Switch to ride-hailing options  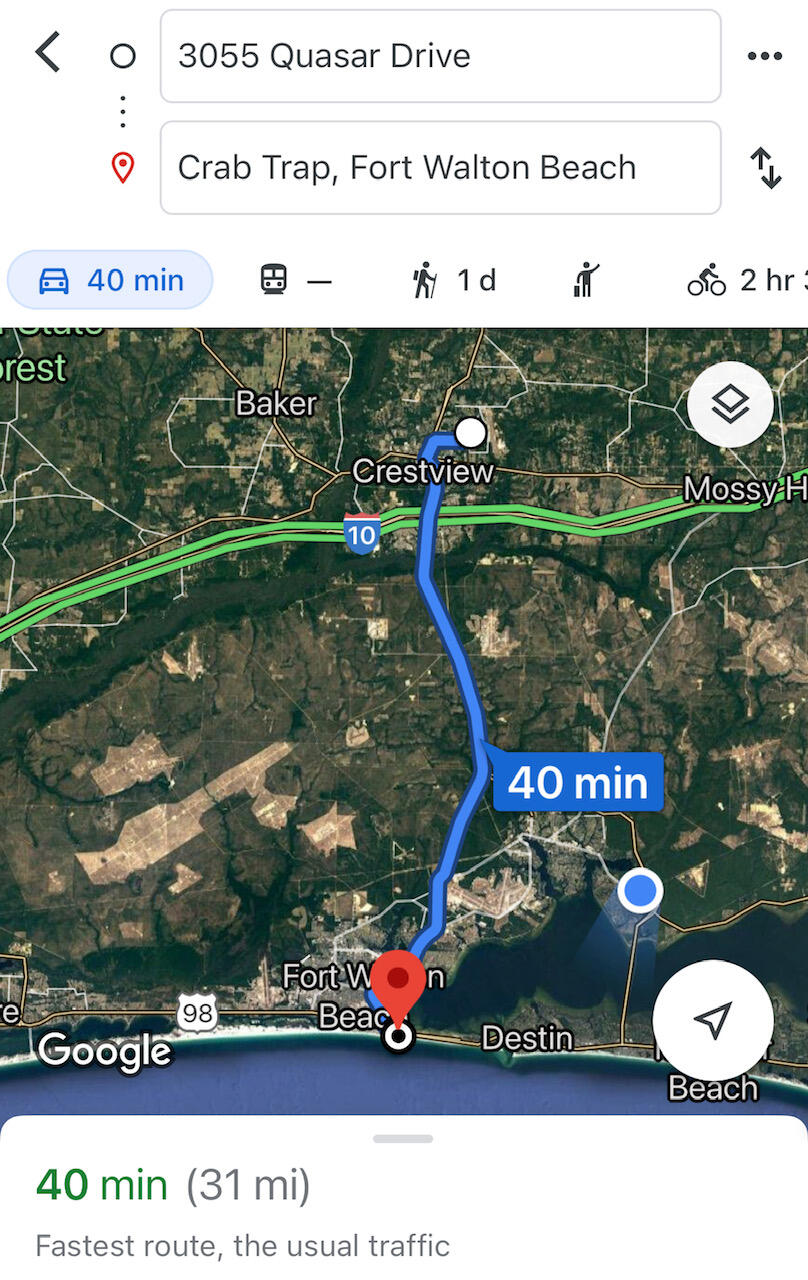(586, 280)
